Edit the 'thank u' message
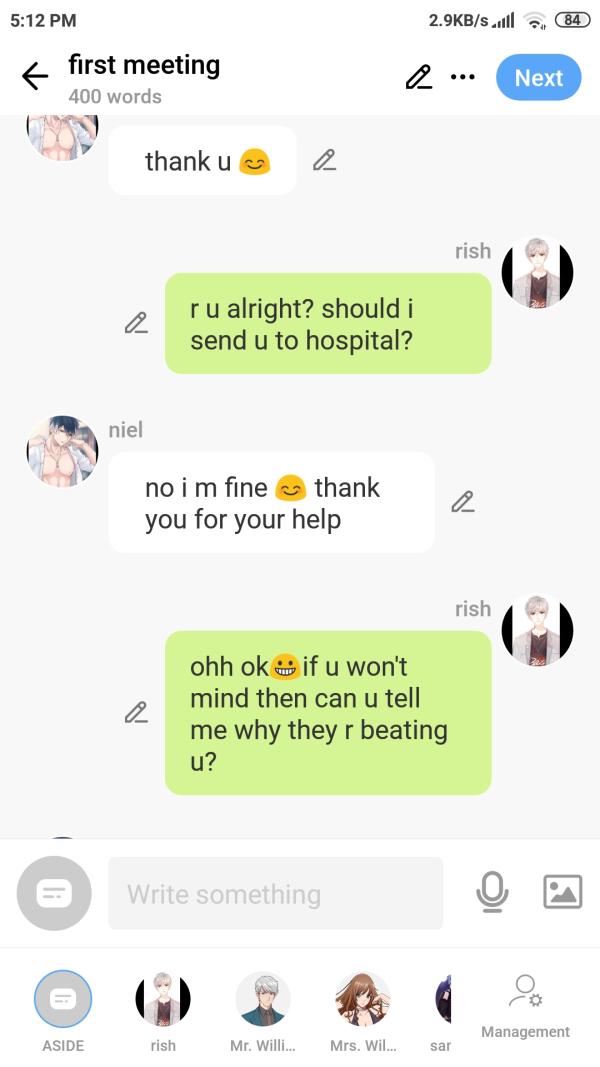The height and width of the screenshot is (1067, 600). pos(324,160)
